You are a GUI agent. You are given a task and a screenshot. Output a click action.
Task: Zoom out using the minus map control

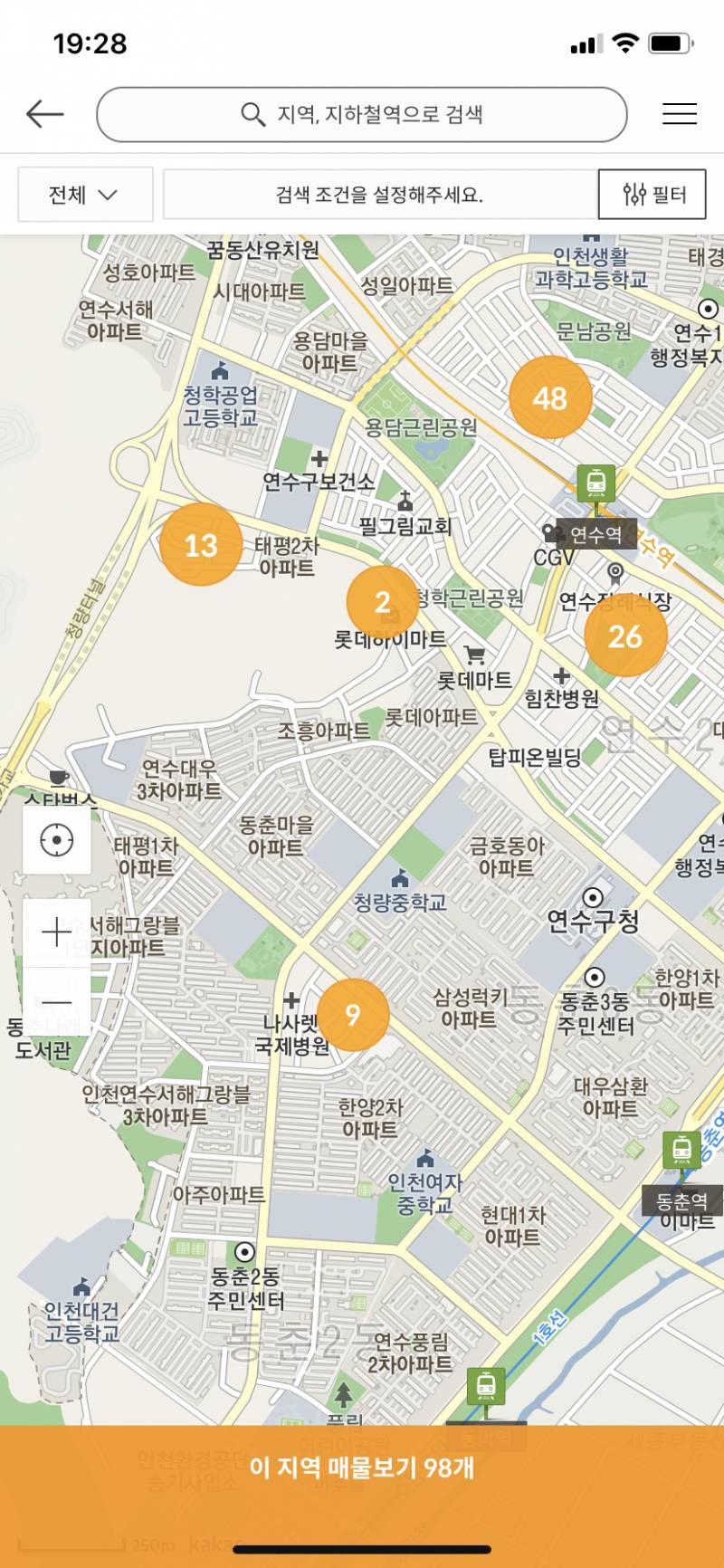57,1003
